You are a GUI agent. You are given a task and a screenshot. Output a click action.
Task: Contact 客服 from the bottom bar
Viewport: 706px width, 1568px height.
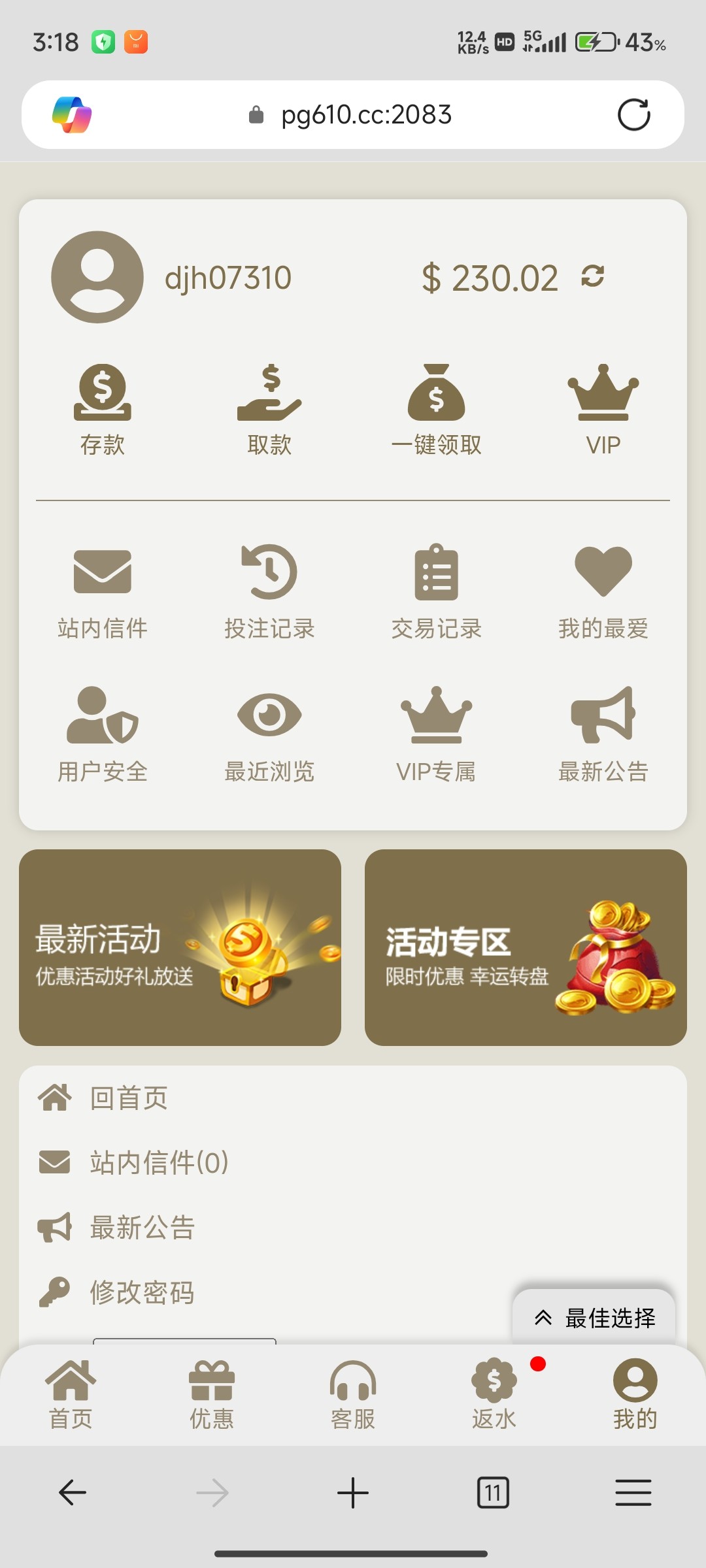tap(353, 1394)
